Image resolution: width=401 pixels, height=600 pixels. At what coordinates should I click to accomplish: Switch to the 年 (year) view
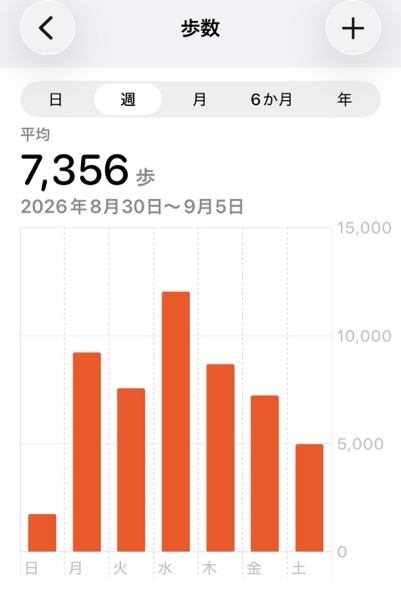344,99
